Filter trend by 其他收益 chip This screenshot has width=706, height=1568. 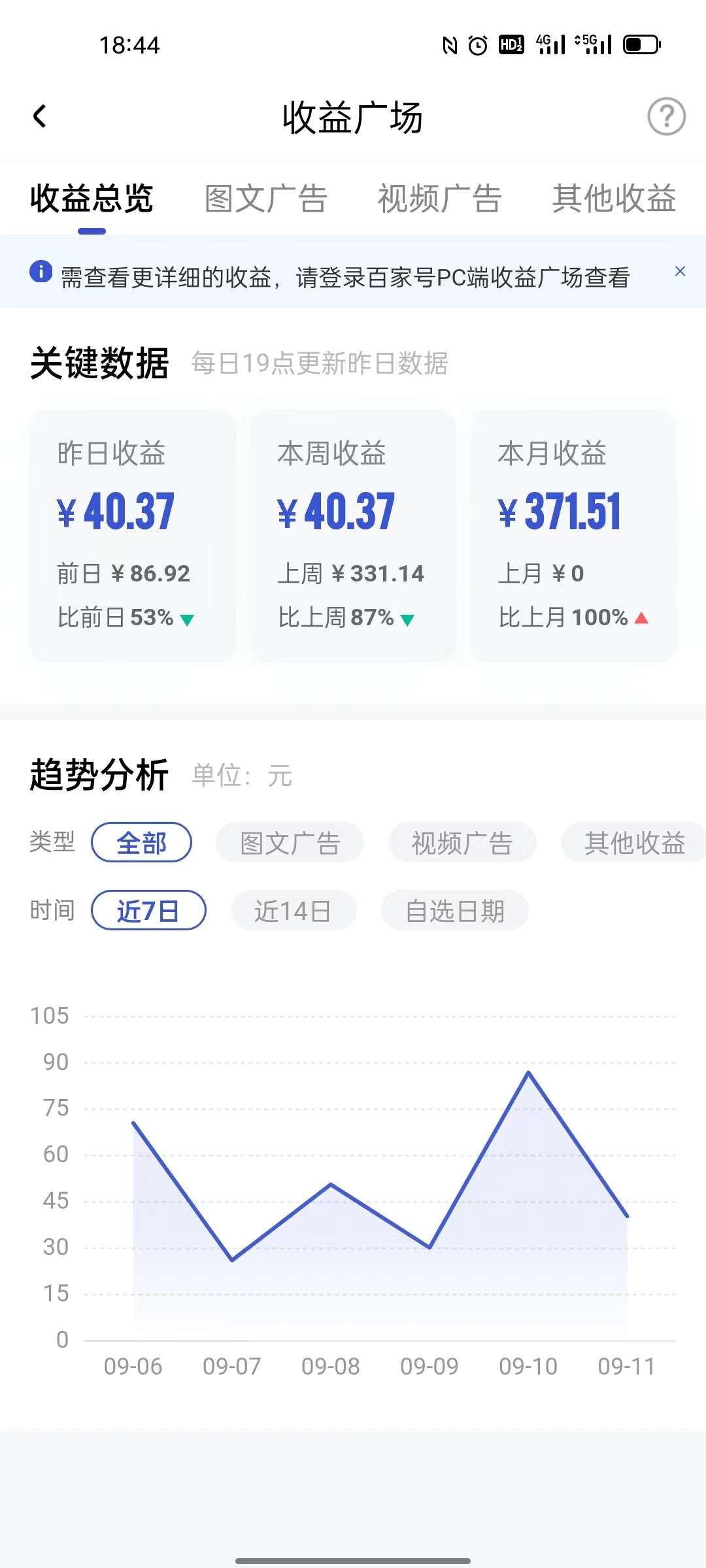pos(633,842)
